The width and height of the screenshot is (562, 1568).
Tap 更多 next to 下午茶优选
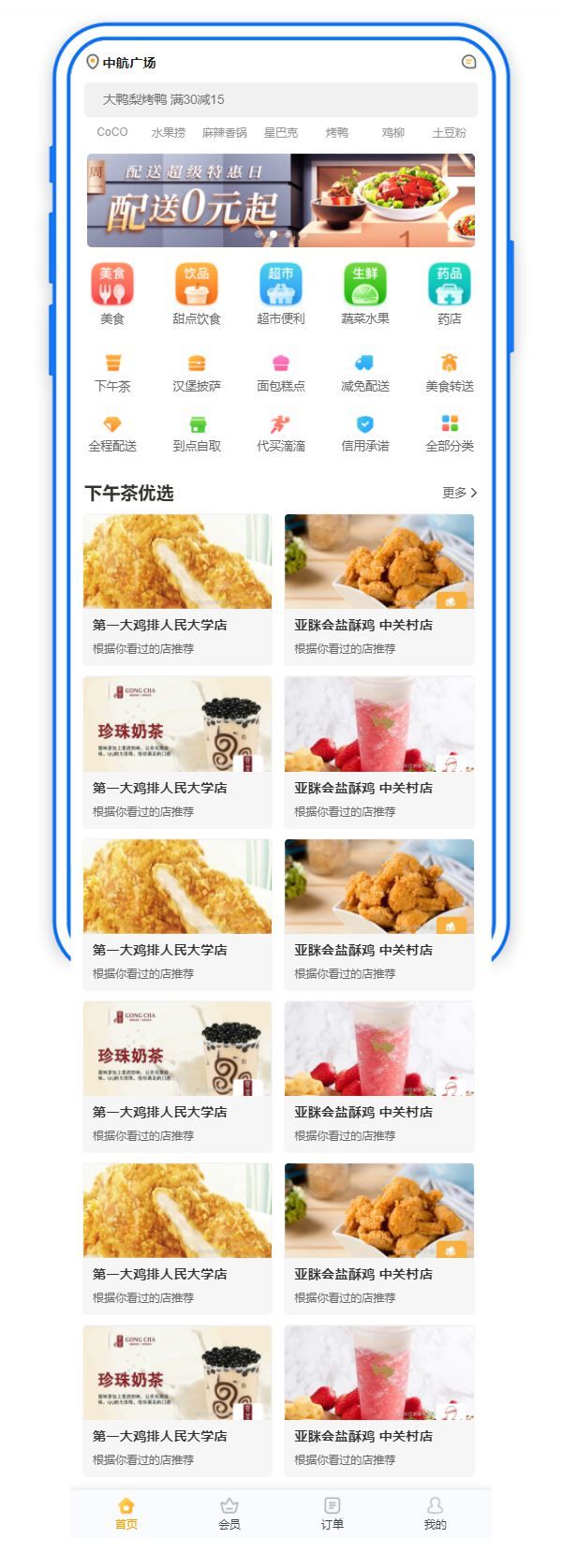(459, 493)
